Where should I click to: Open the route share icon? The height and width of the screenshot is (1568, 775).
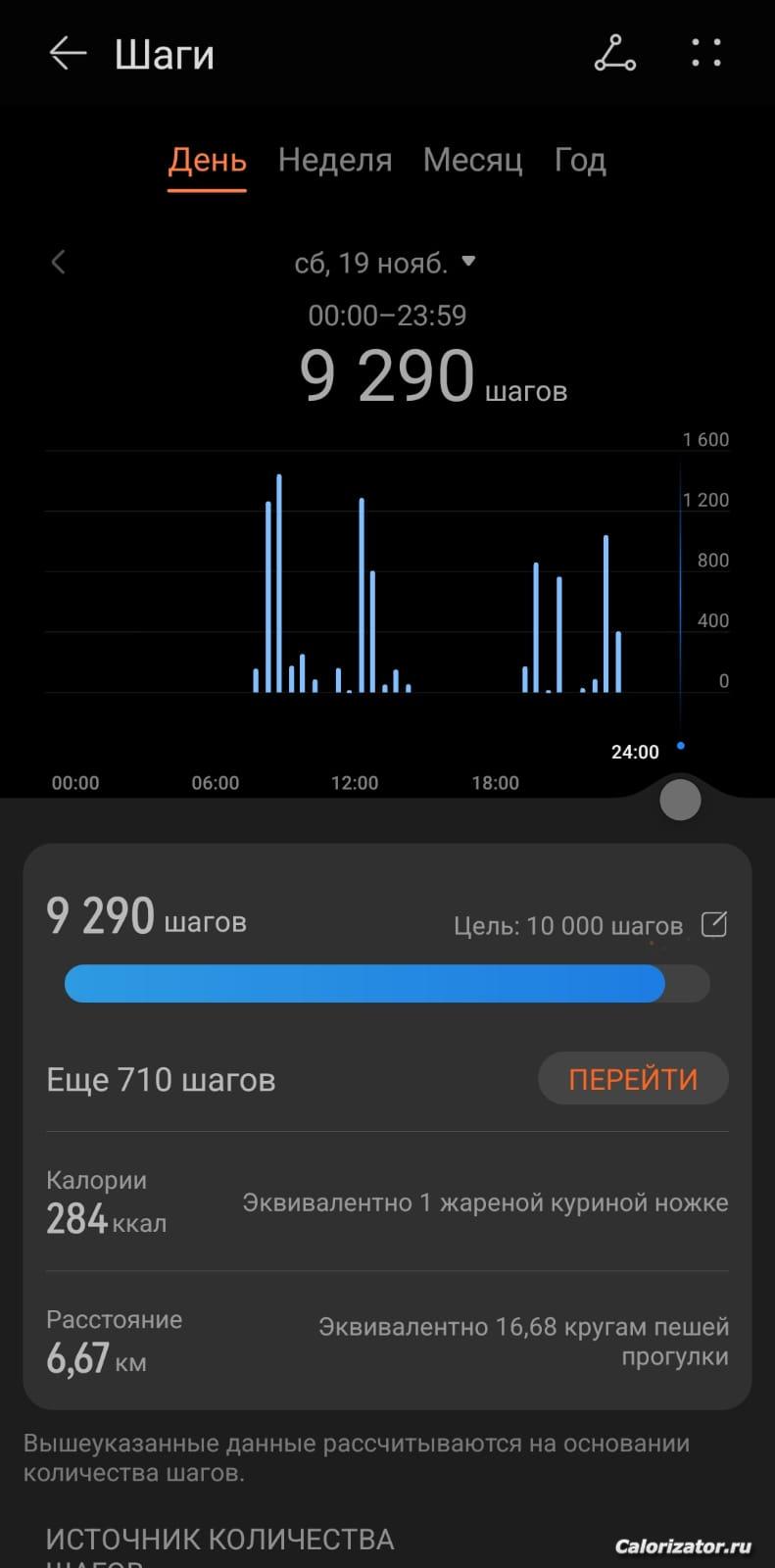tap(615, 54)
